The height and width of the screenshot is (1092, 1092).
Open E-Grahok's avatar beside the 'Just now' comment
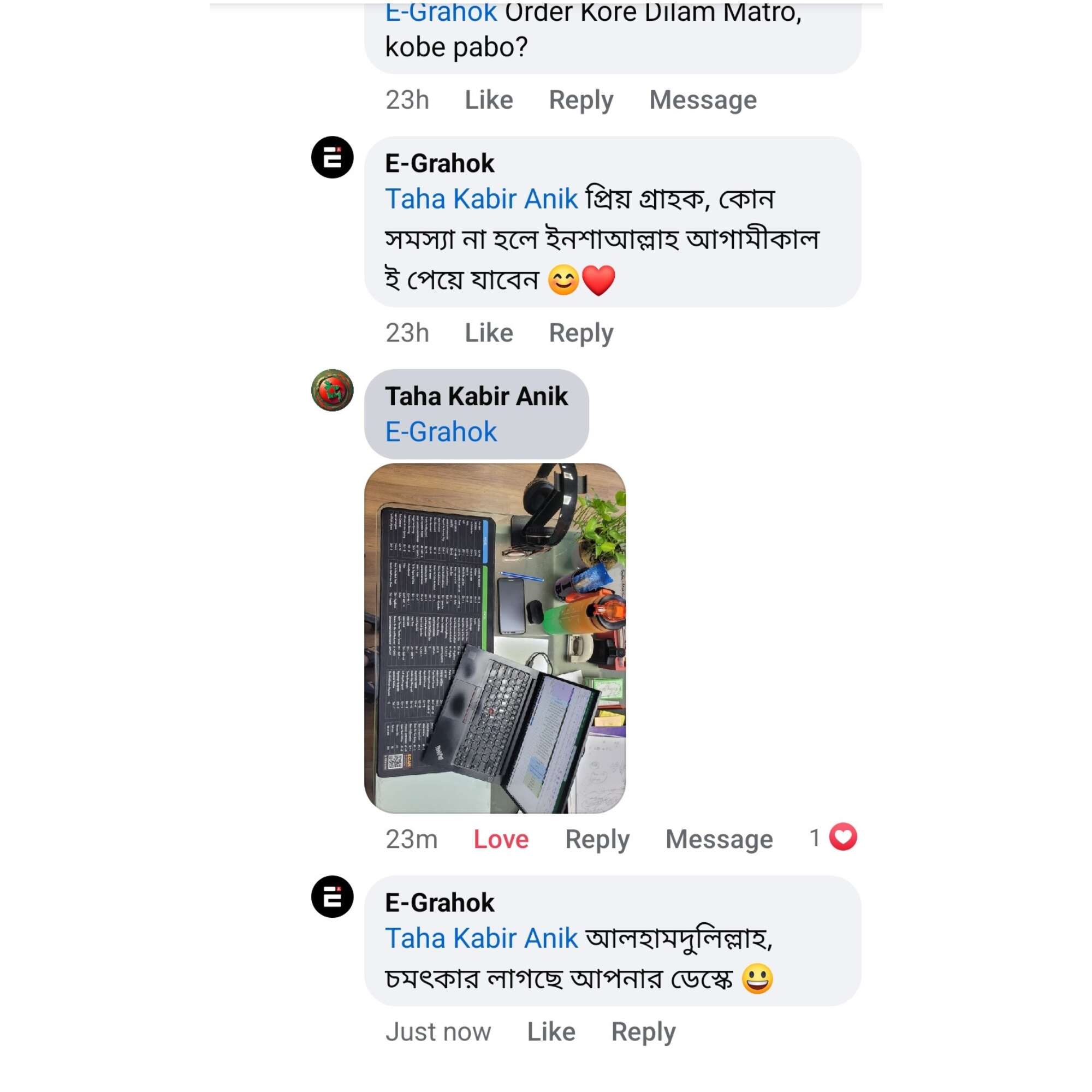point(333,897)
